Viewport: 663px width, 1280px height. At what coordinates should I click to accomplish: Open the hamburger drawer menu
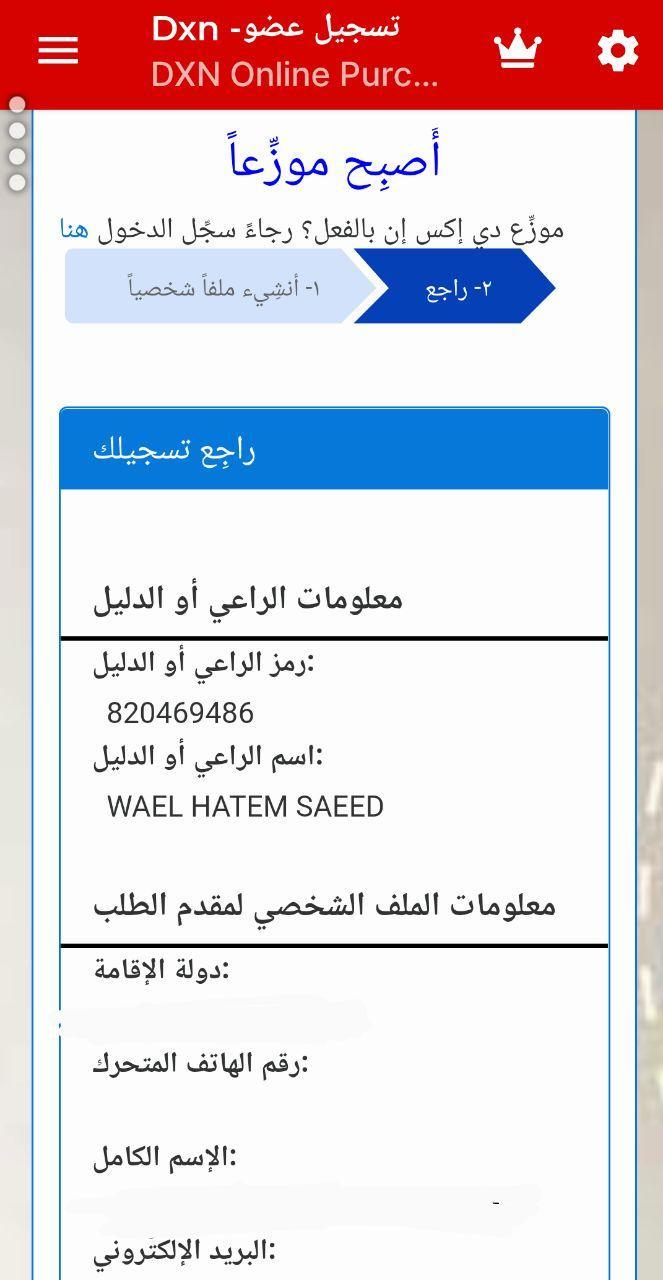tap(58, 50)
